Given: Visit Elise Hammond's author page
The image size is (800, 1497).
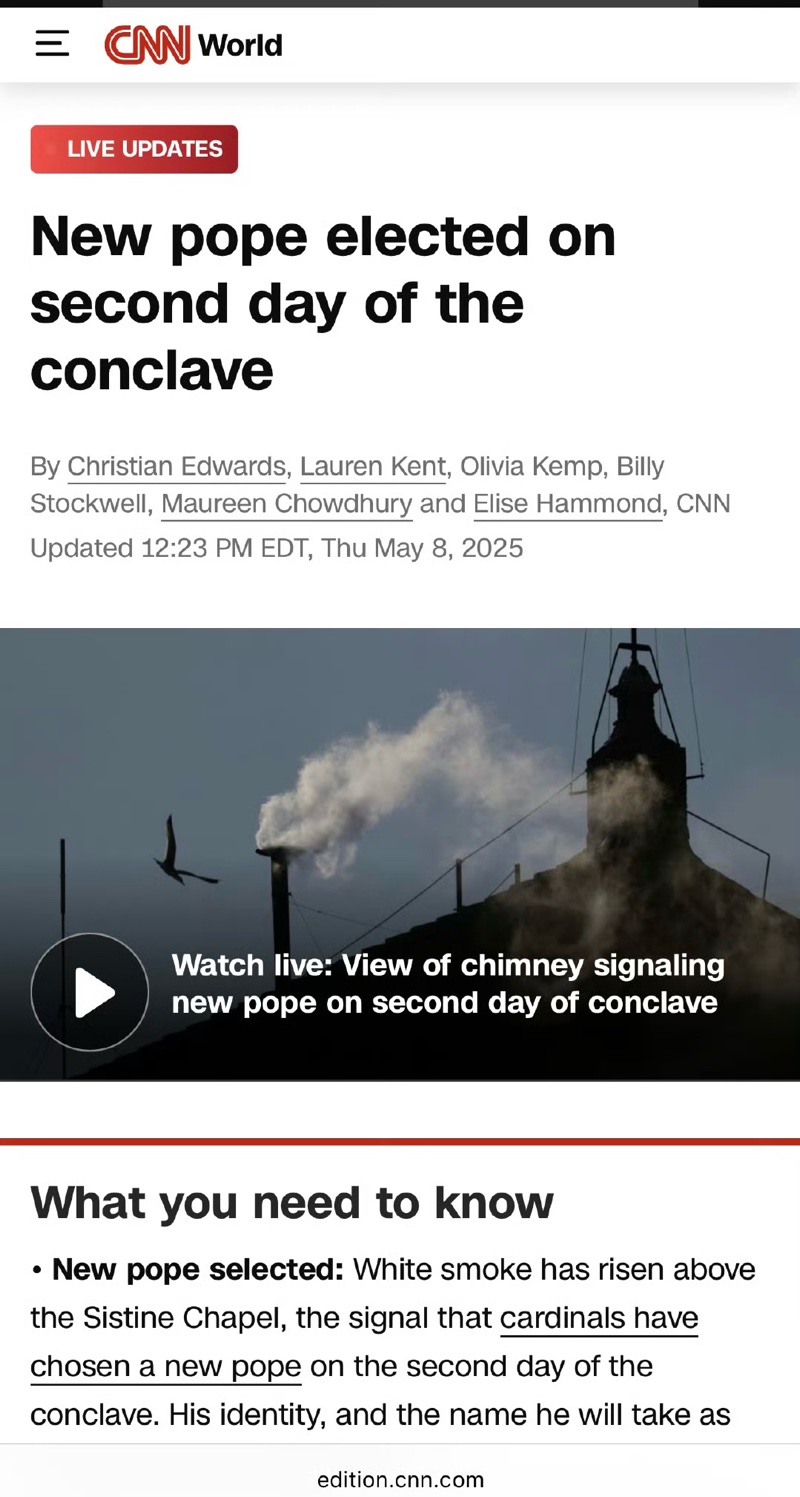Looking at the screenshot, I should pyautogui.click(x=567, y=504).
